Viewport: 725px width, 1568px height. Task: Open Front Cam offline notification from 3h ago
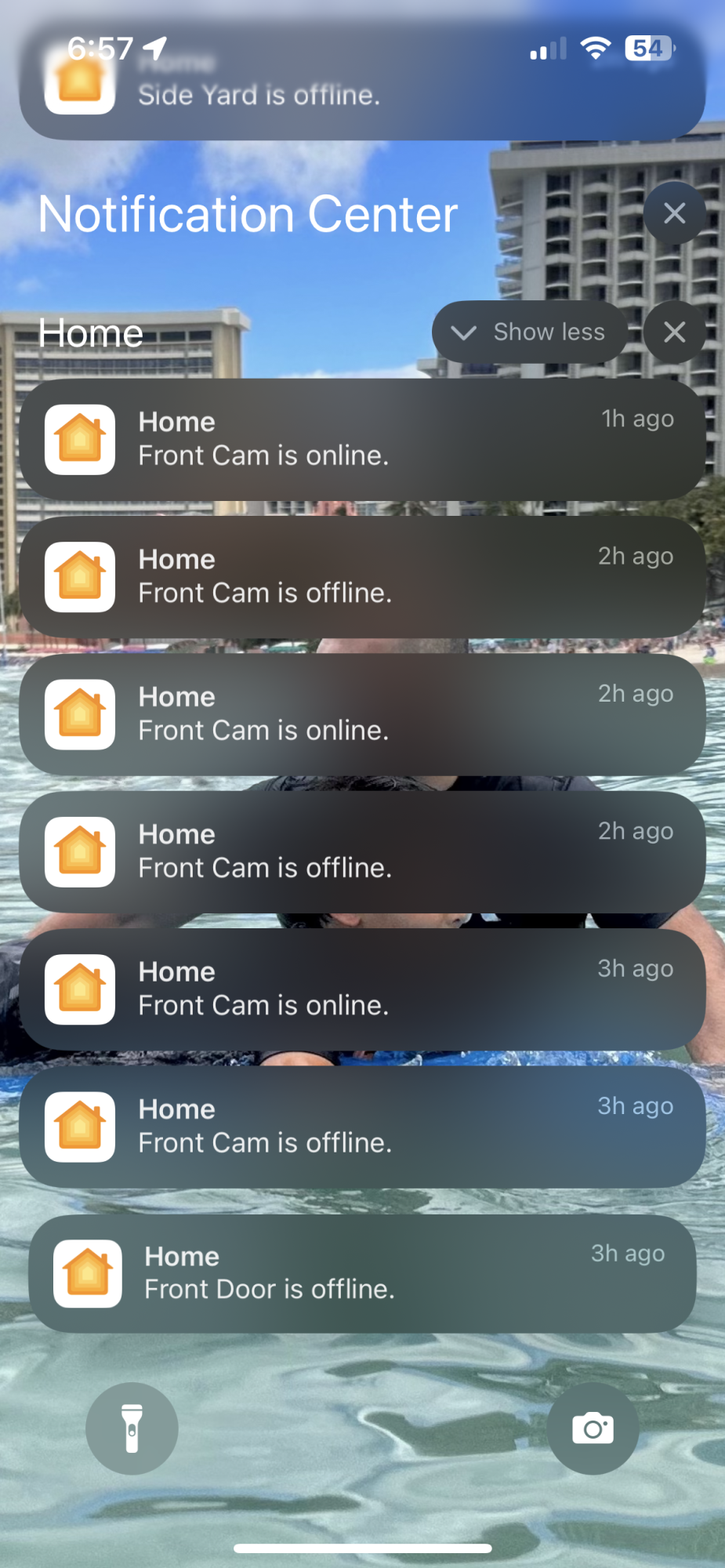362,1127
